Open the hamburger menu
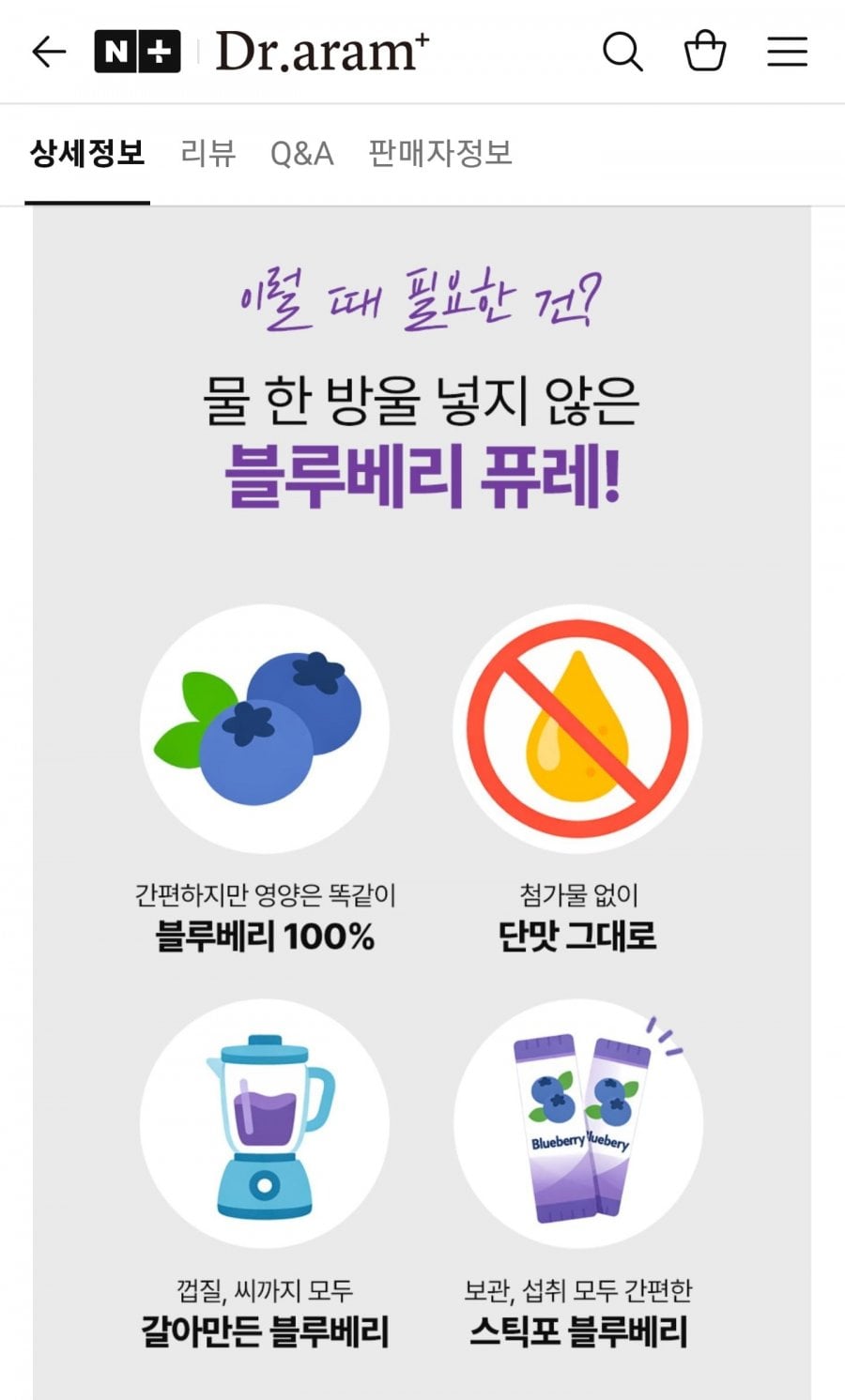The height and width of the screenshot is (1400, 845). (787, 52)
